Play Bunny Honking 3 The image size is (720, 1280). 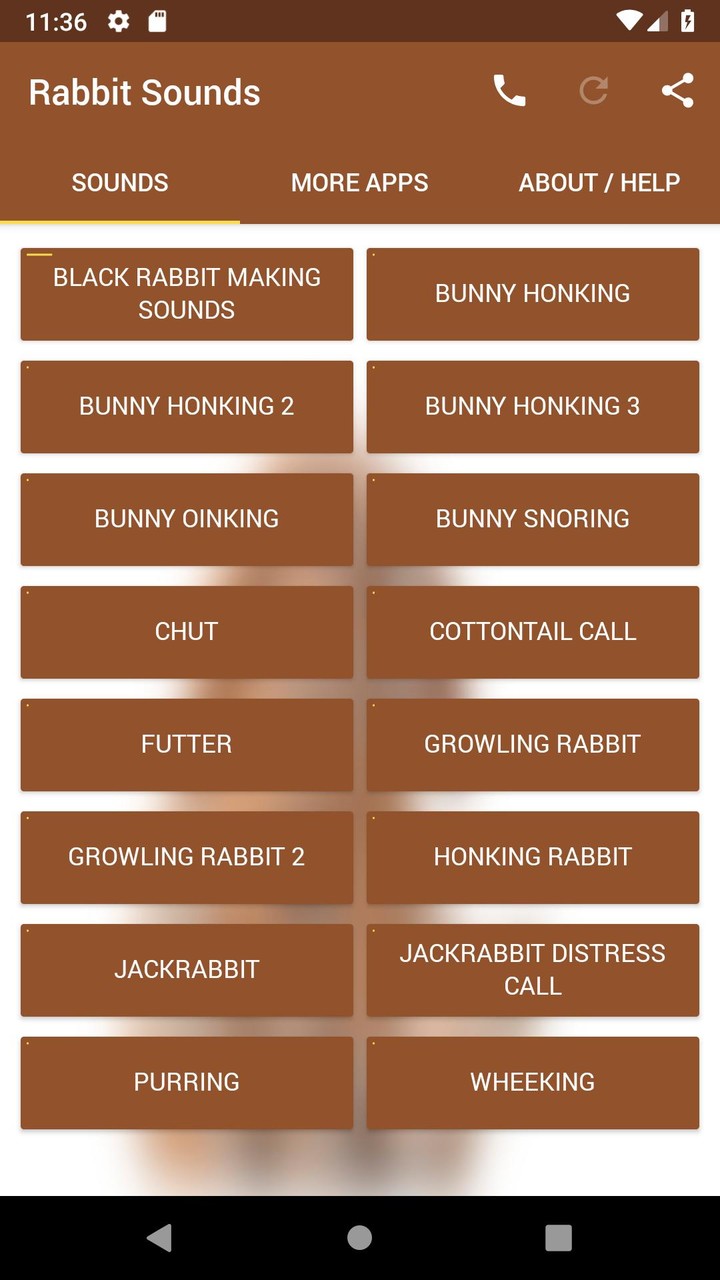click(533, 406)
